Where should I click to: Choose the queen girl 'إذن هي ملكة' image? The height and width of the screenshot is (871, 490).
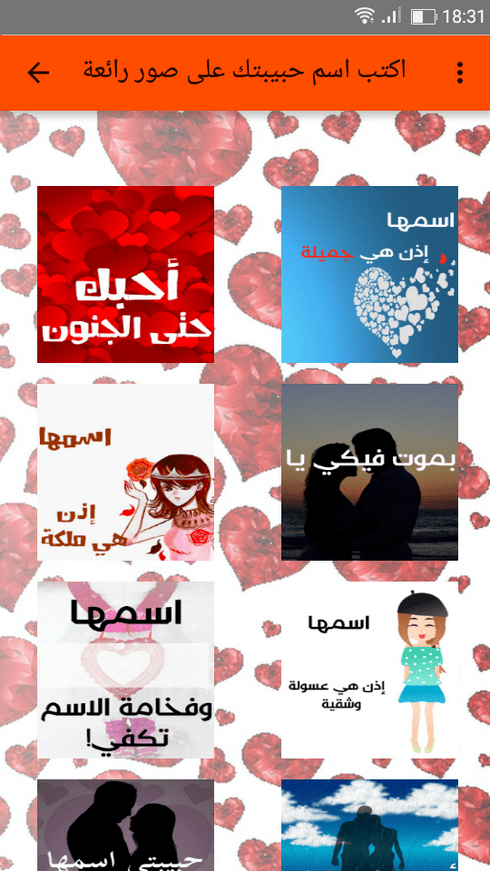pos(126,472)
